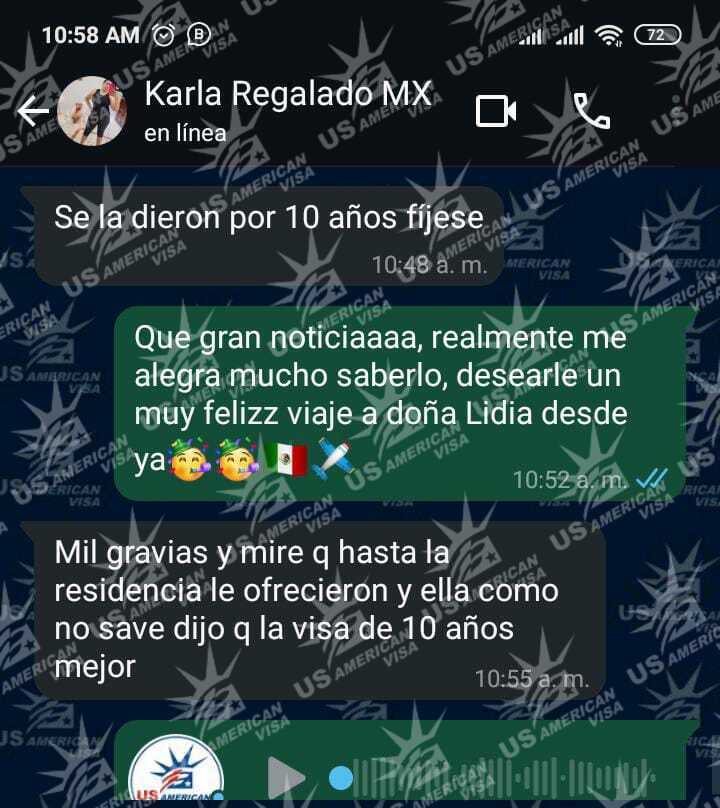Viewport: 720px width, 808px height.
Task: Play the voice message
Action: [x=287, y=777]
